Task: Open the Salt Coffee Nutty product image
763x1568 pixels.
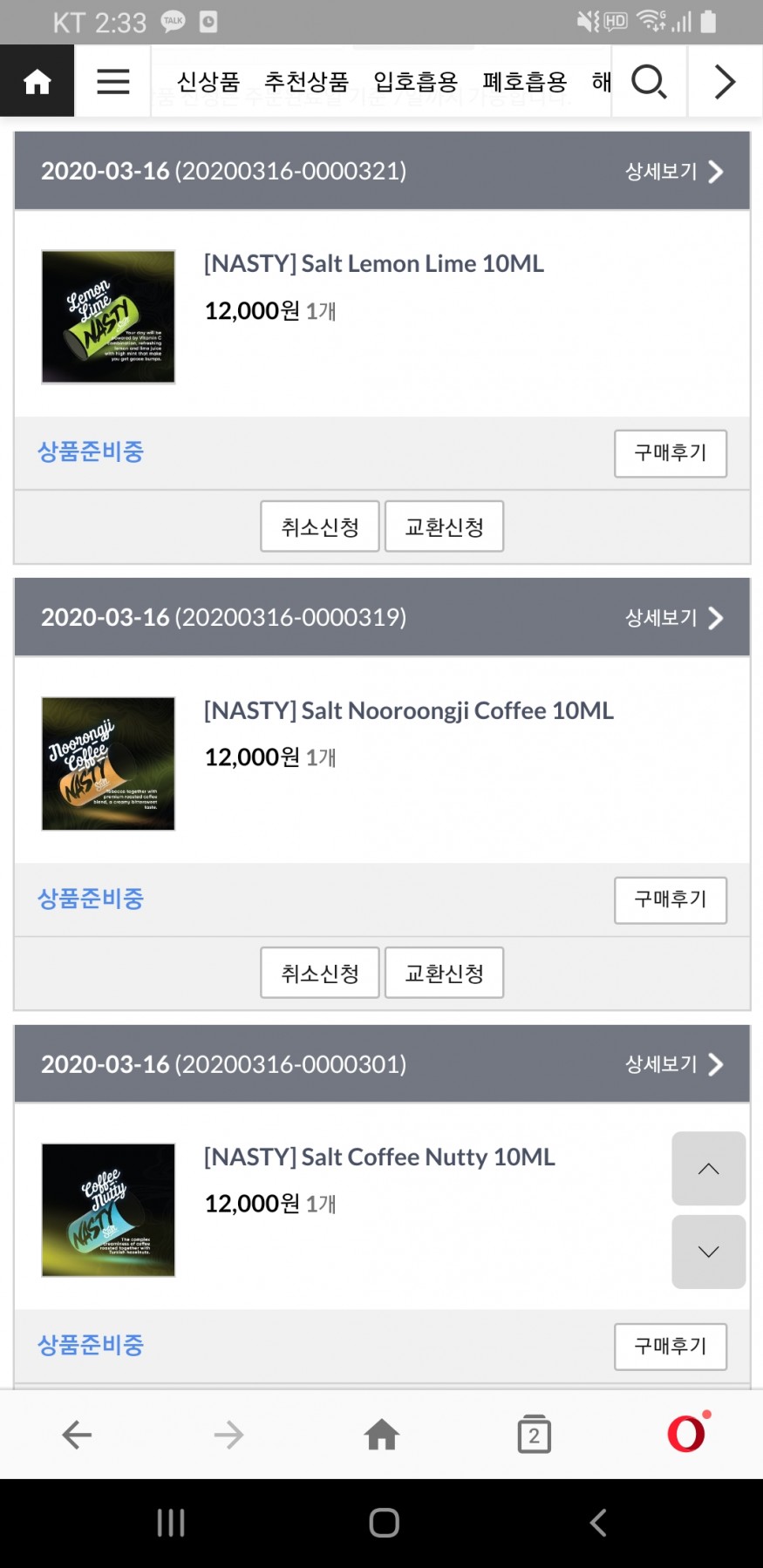Action: pos(108,1210)
